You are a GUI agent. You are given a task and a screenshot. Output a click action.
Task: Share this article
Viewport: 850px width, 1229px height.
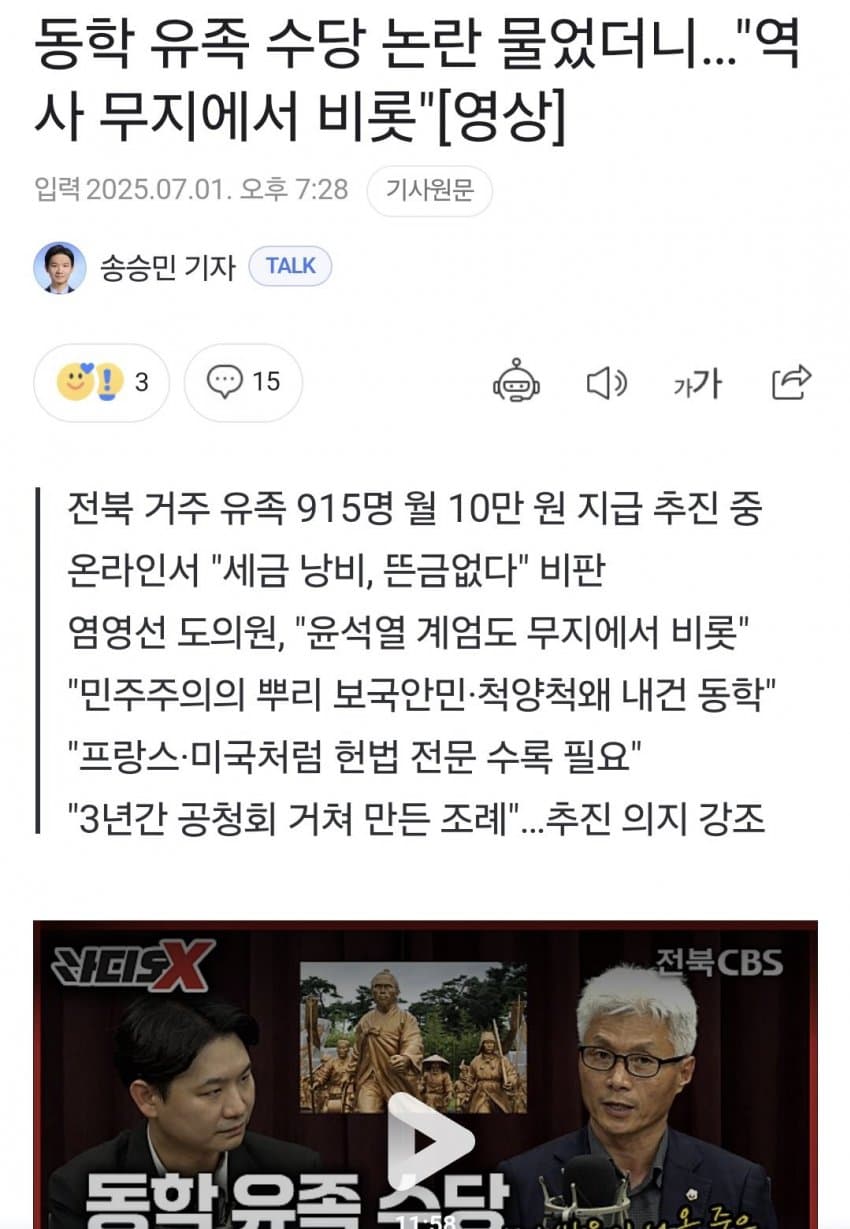791,382
